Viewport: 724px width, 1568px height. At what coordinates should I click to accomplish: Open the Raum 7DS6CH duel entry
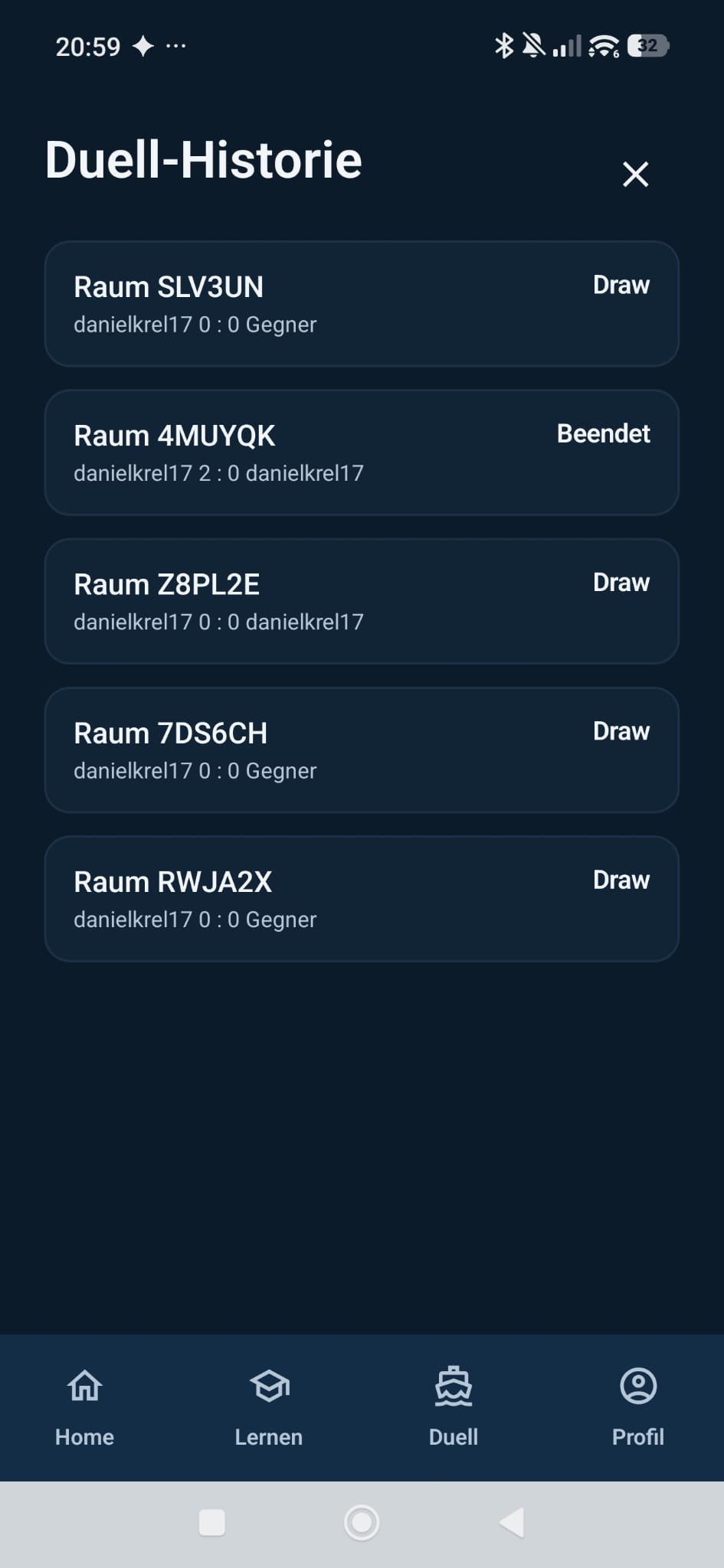point(362,750)
